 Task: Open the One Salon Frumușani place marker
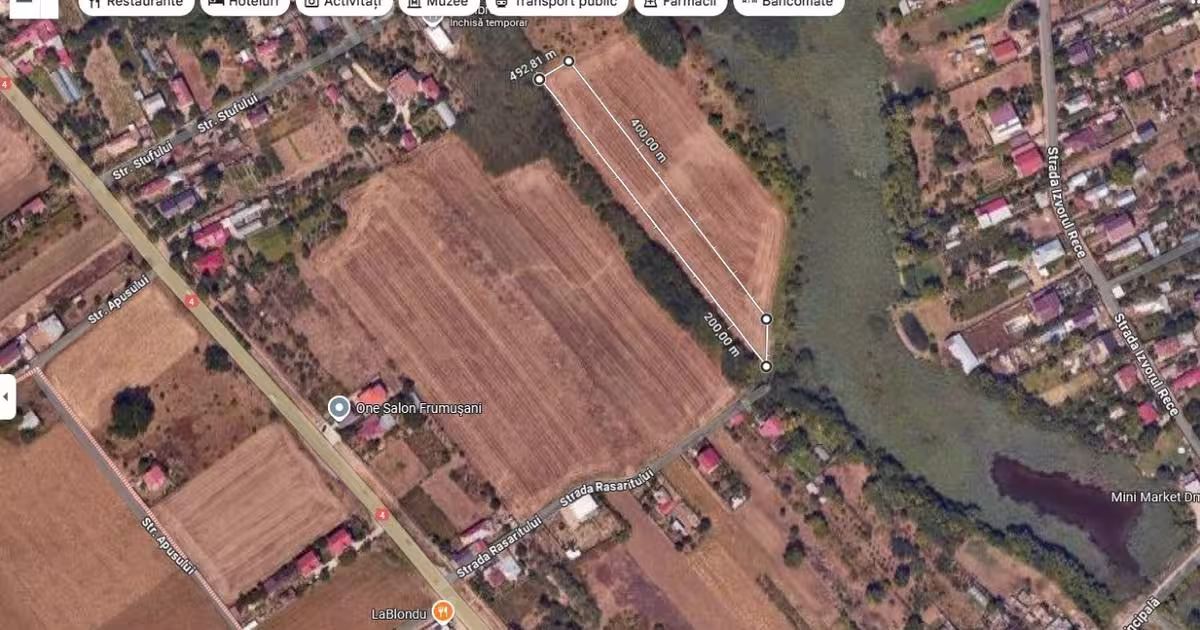pyautogui.click(x=340, y=407)
